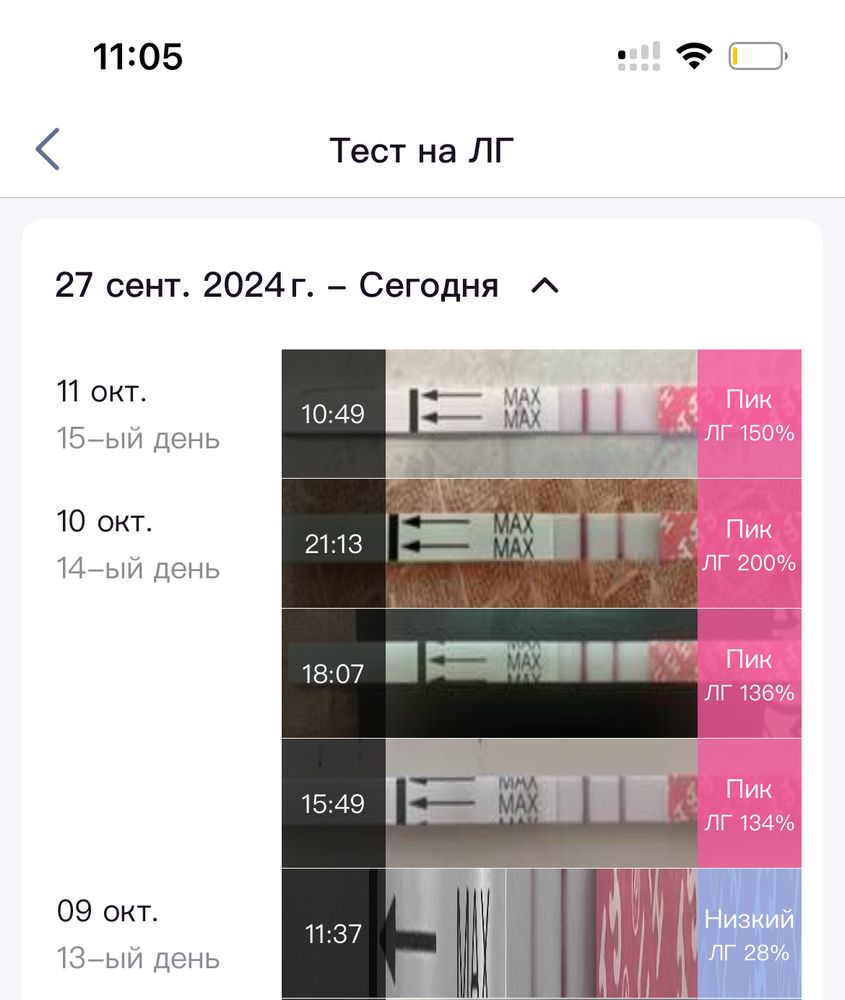Tap the 21:13 timestamp overlay

(x=332, y=543)
